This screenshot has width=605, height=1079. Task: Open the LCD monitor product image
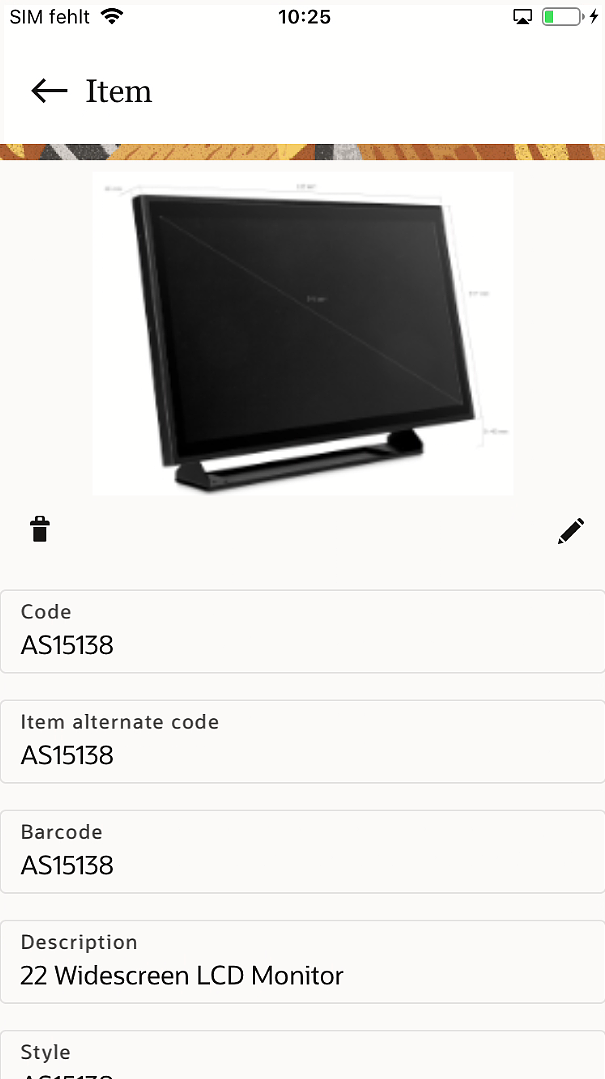pyautogui.click(x=303, y=333)
